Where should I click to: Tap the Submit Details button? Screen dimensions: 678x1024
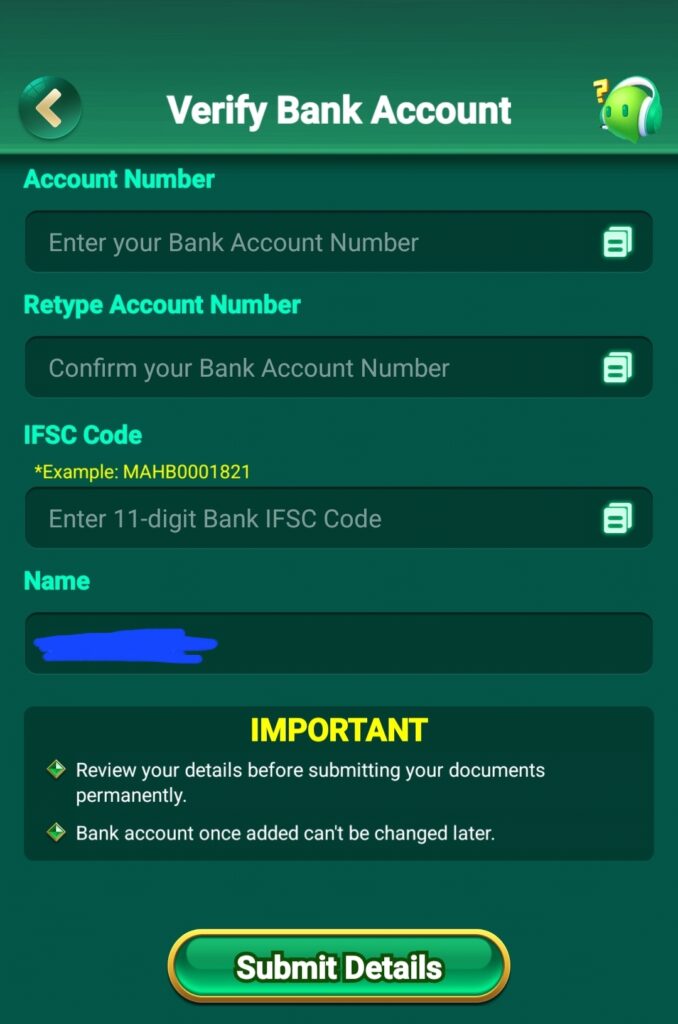339,966
